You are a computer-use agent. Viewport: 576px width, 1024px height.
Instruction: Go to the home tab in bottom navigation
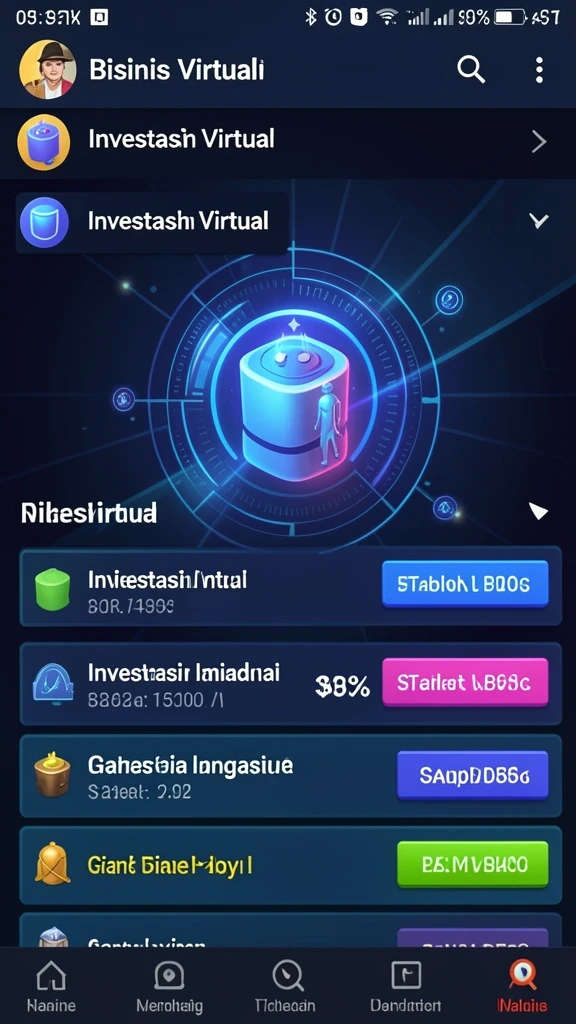click(x=52, y=986)
